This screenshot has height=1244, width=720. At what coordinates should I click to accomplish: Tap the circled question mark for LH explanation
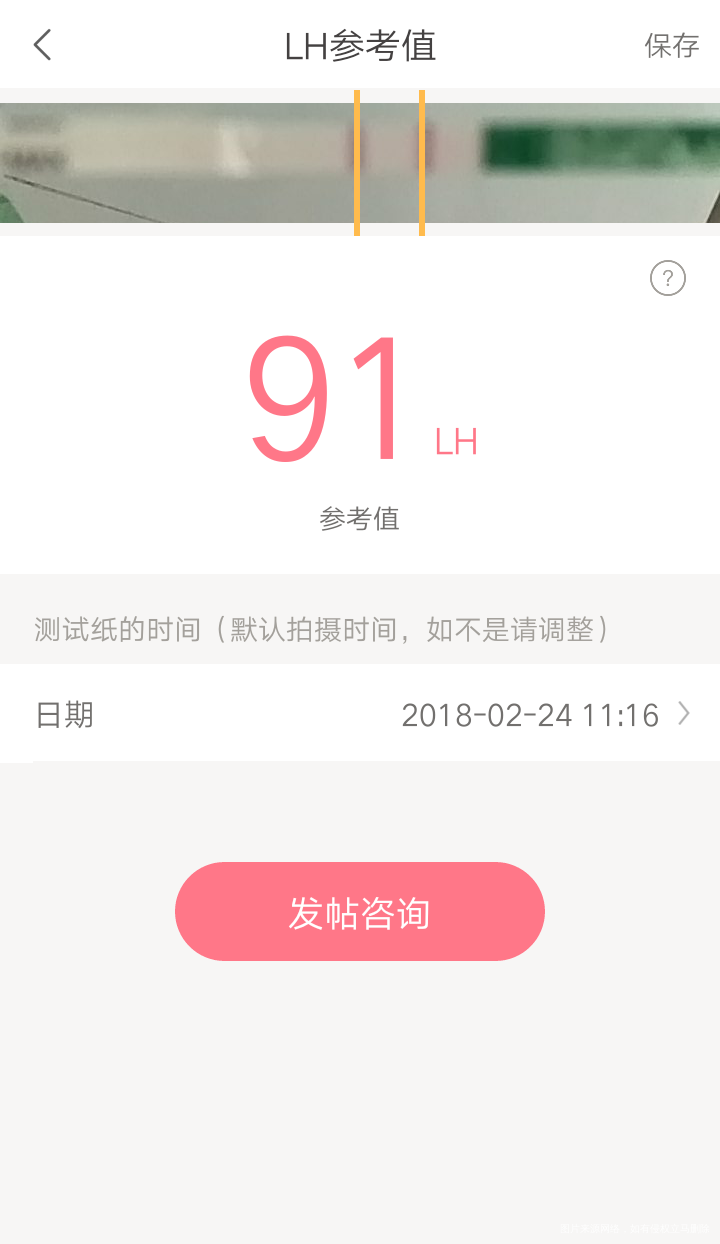668,278
